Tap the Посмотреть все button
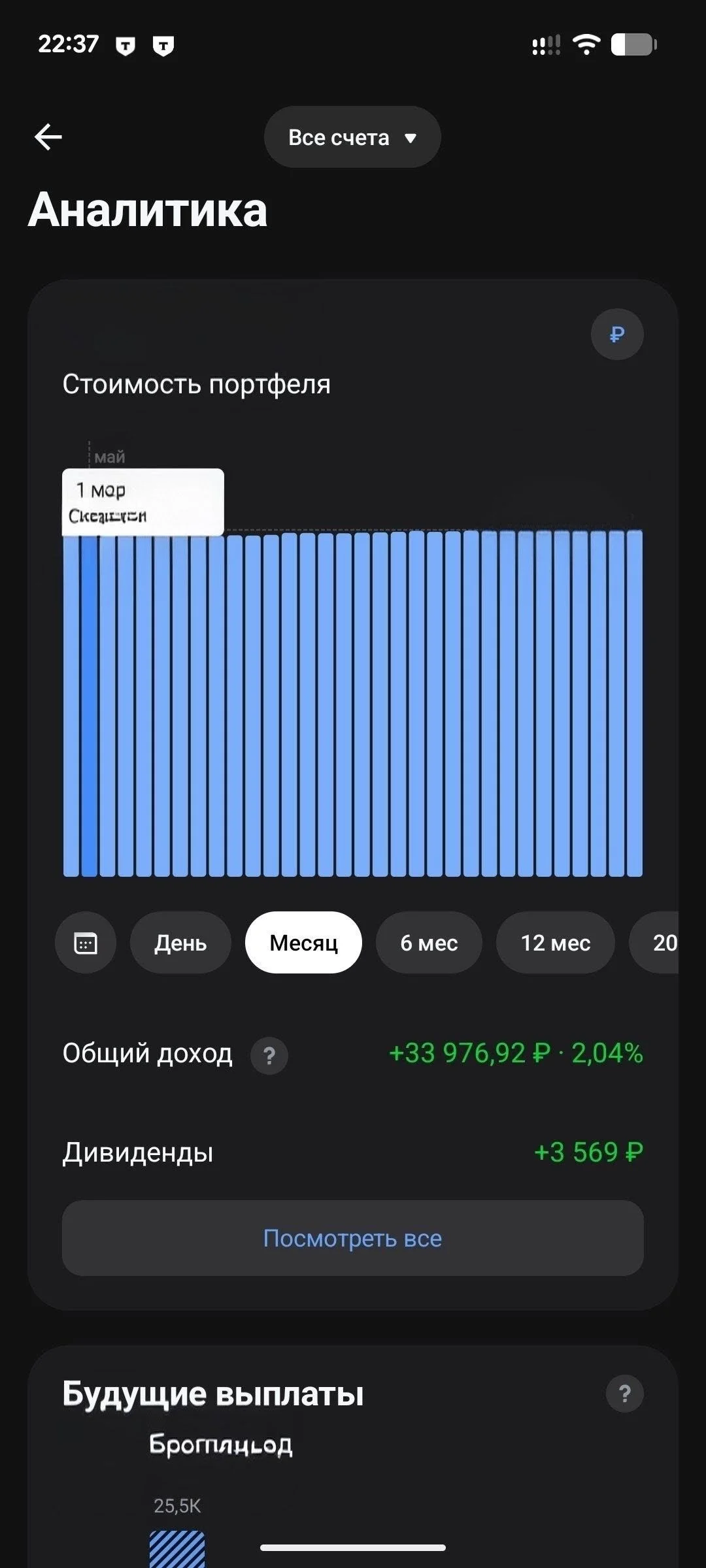The image size is (706, 1568). (353, 1238)
